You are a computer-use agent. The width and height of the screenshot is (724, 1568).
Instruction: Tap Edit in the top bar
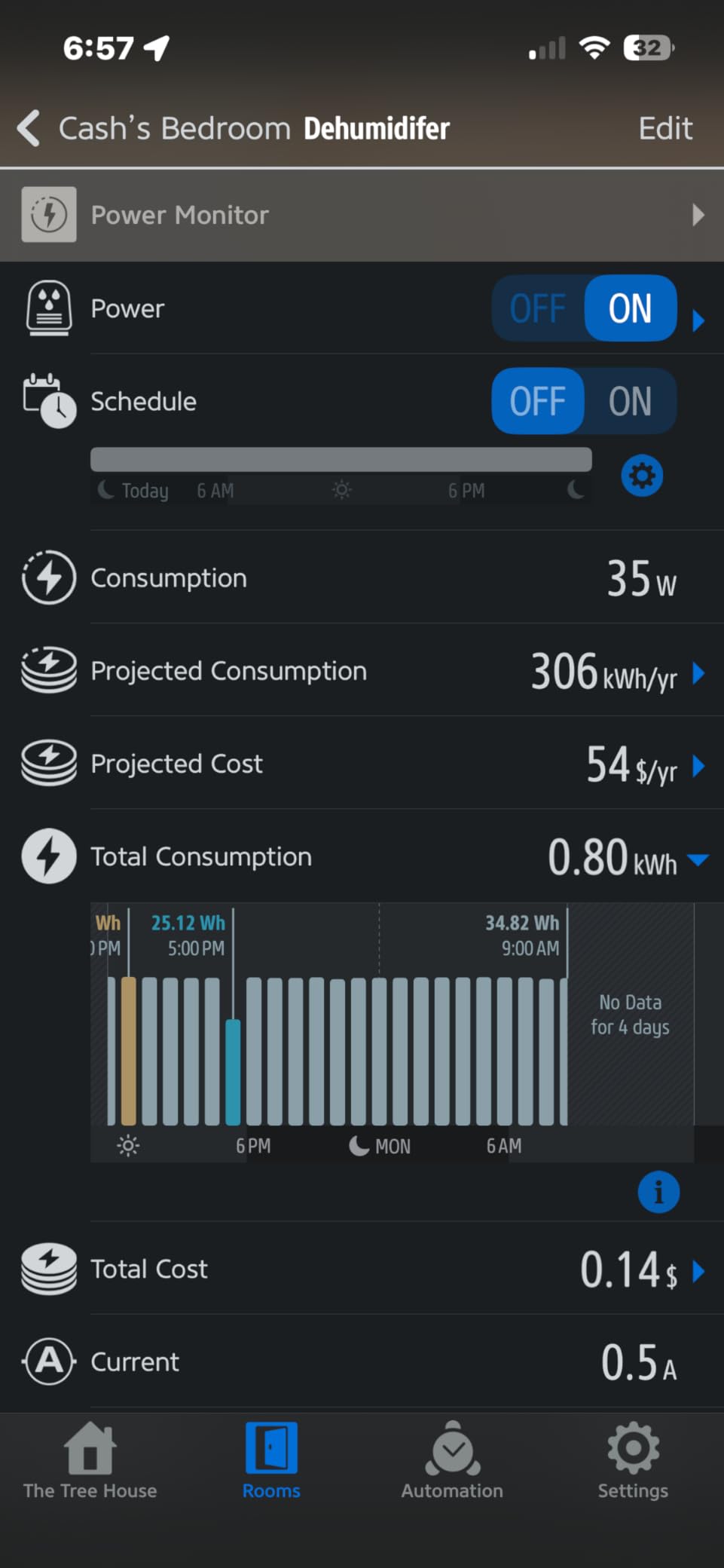665,127
